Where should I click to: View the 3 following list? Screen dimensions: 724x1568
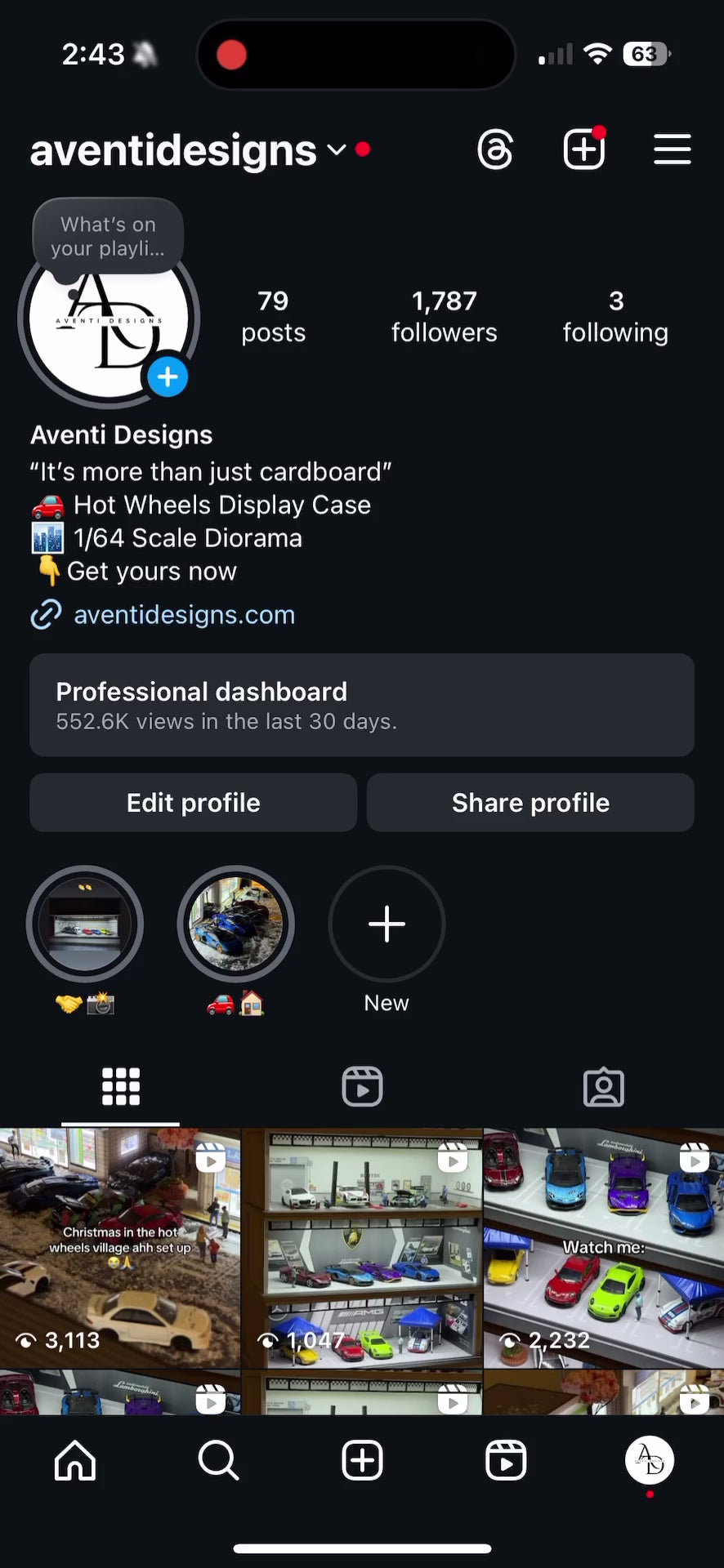(615, 317)
